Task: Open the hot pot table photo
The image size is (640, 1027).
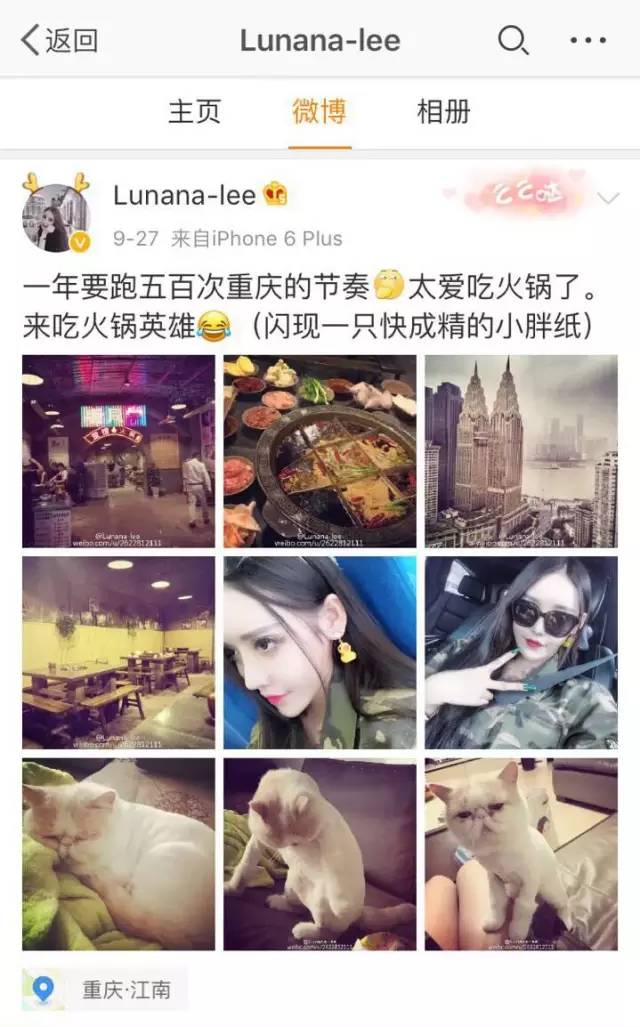Action: tap(320, 451)
